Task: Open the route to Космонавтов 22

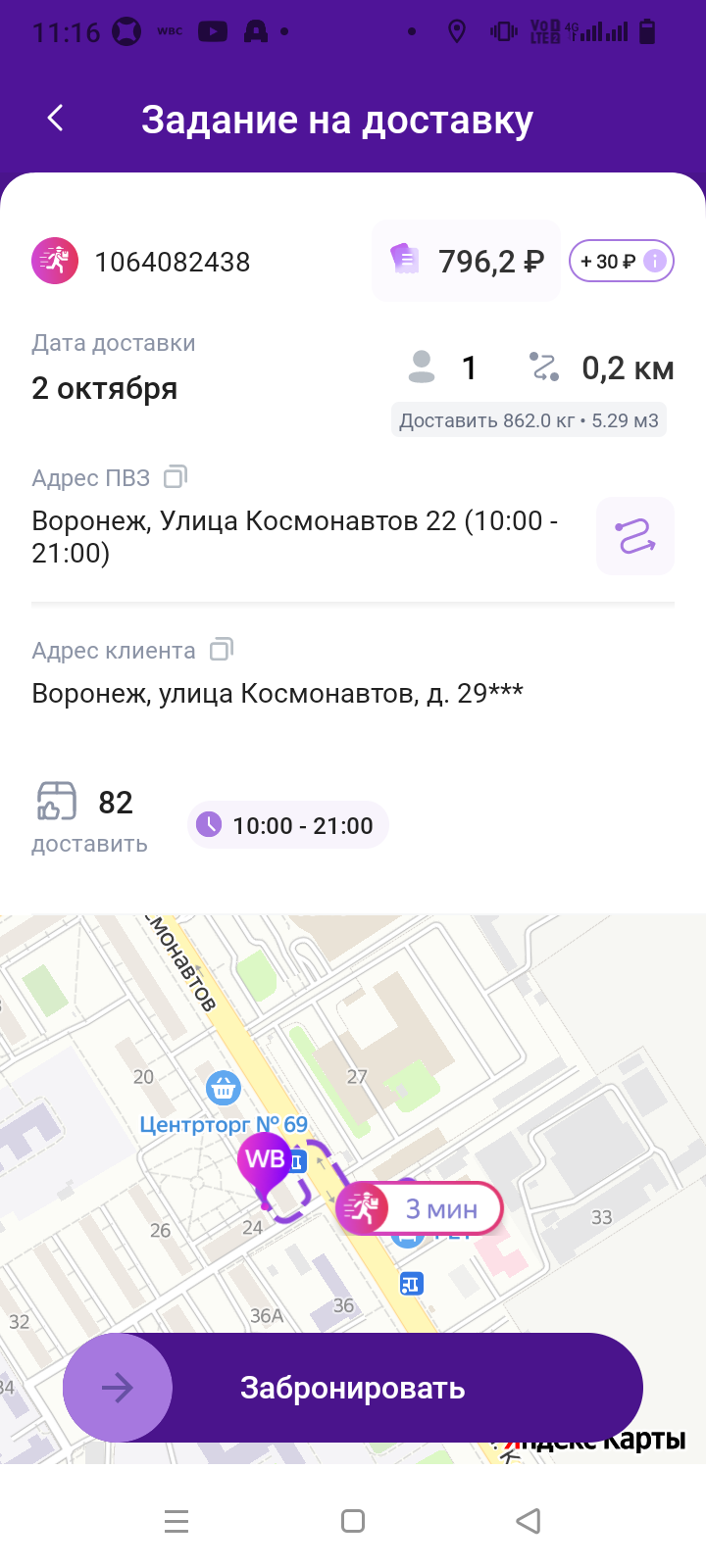Action: click(x=634, y=536)
